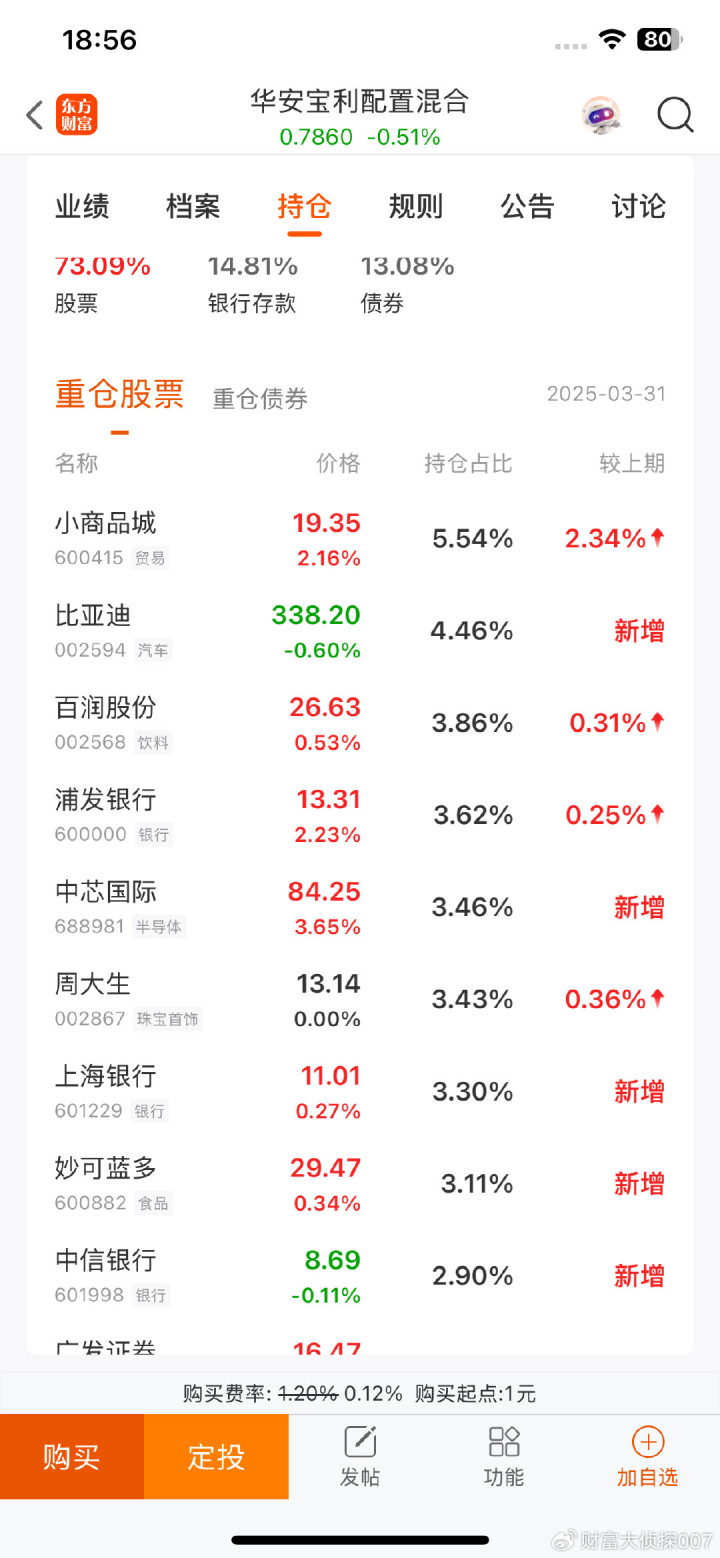This screenshot has height=1558, width=720.
Task: Write a post with 发帖
Action: pos(360,1456)
